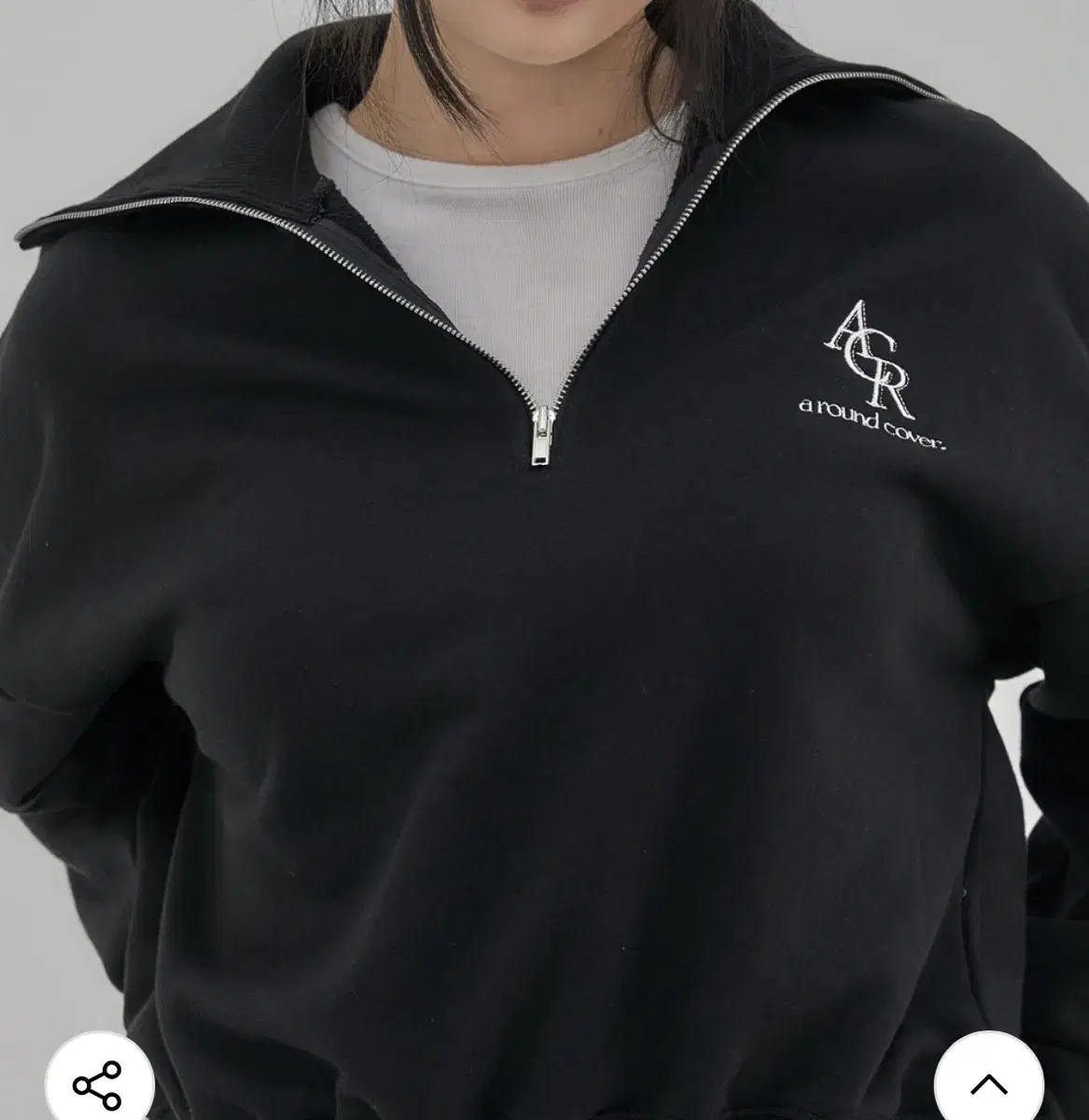The height and width of the screenshot is (1120, 1089).
Task: Click the silver zipper pull in photo
Action: (x=542, y=439)
